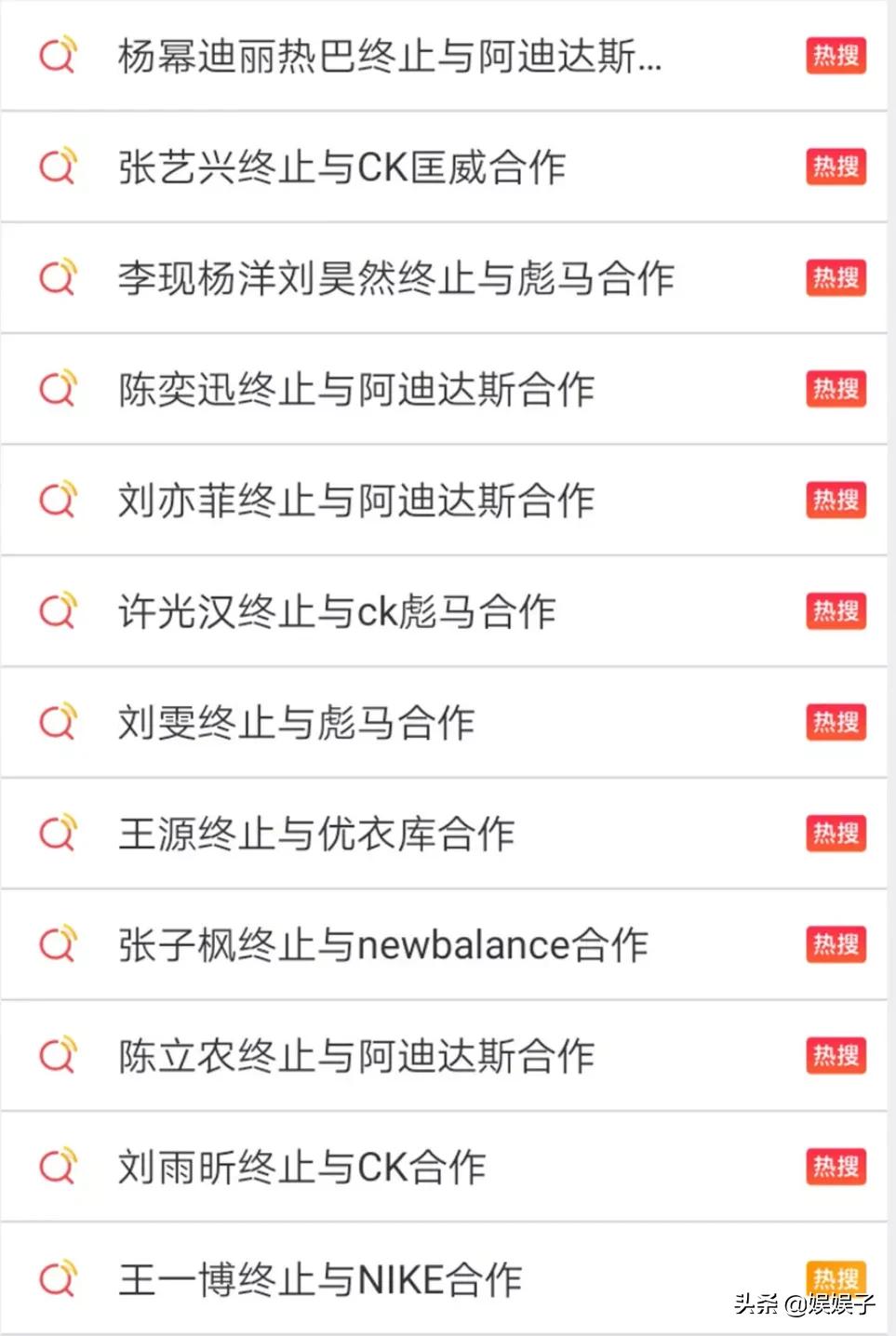Choose 刘雯终止与彪马合作 suggestion
The height and width of the screenshot is (1336, 896).
[x=297, y=723]
